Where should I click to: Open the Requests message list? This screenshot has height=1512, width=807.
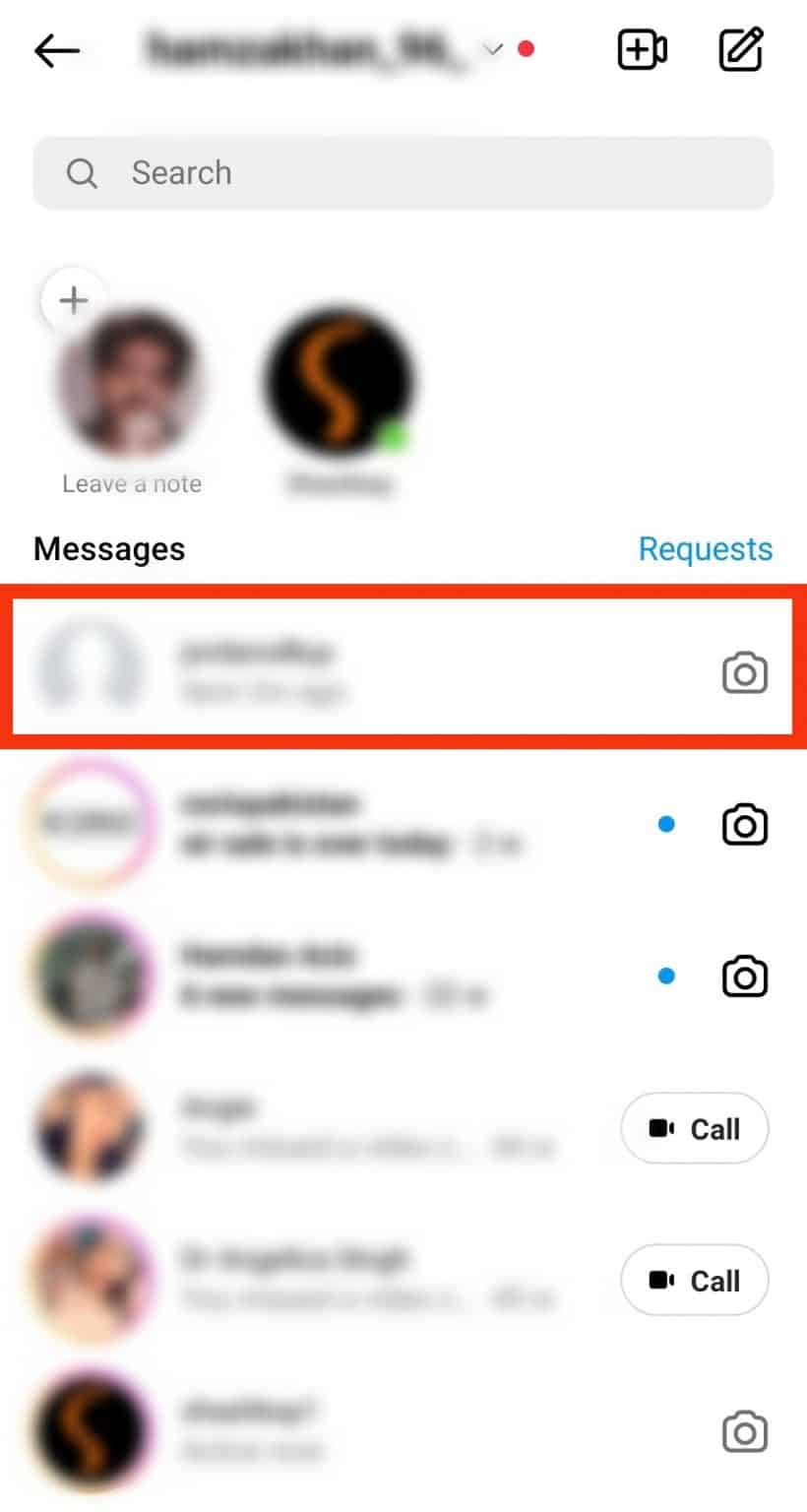[x=706, y=548]
